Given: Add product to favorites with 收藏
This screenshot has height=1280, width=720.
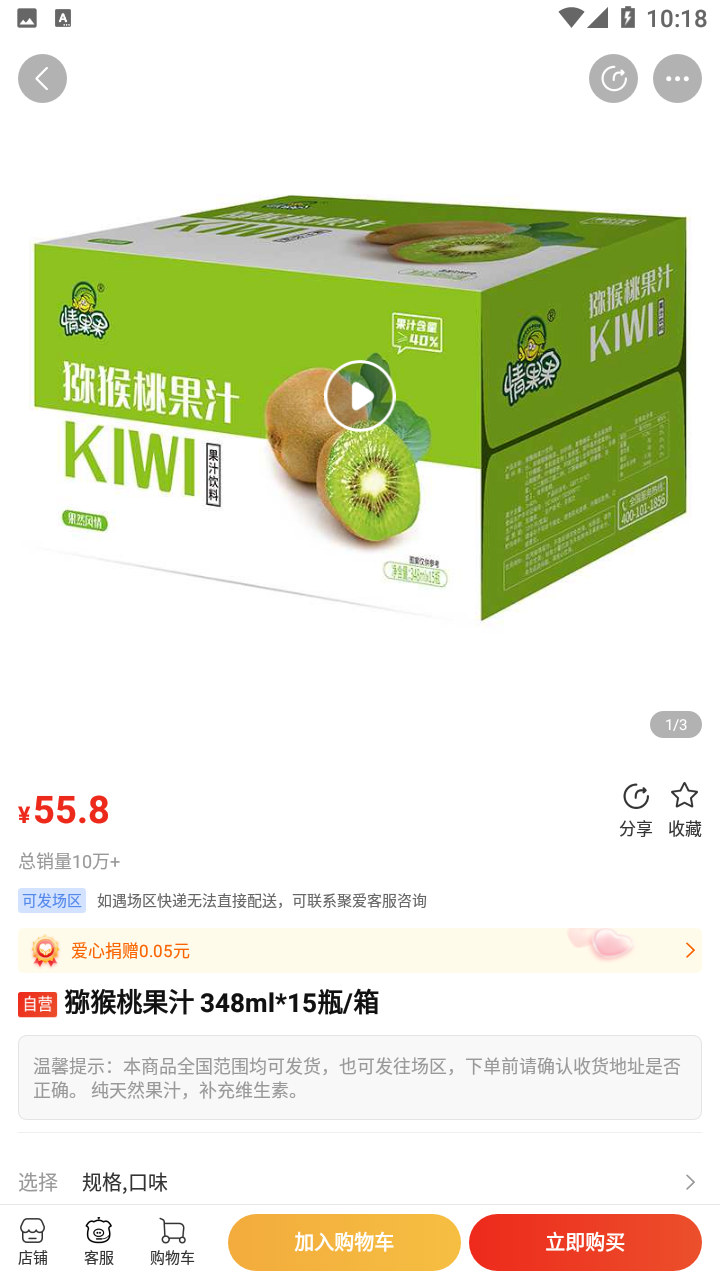Looking at the screenshot, I should [685, 809].
